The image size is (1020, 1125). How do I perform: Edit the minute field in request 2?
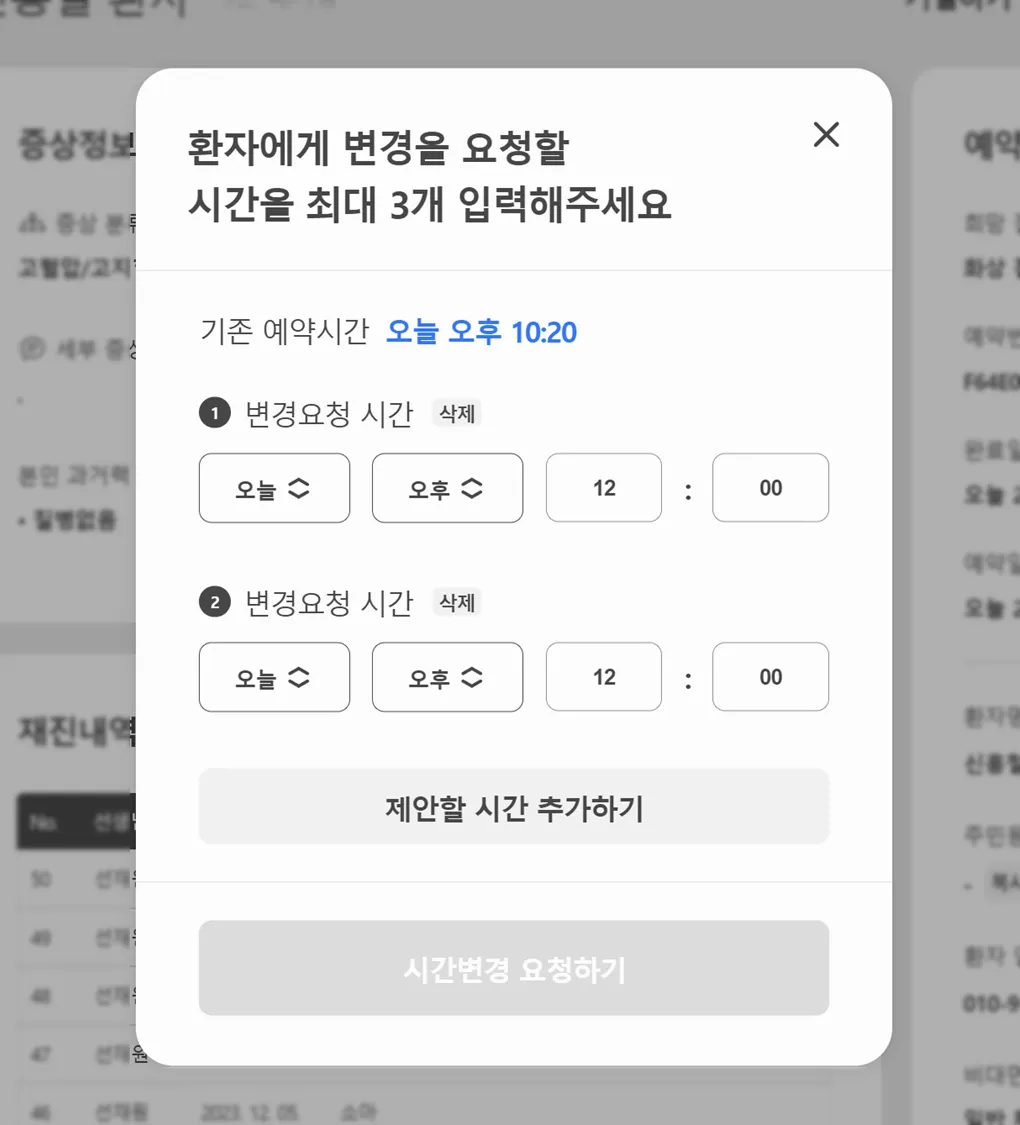(x=770, y=677)
